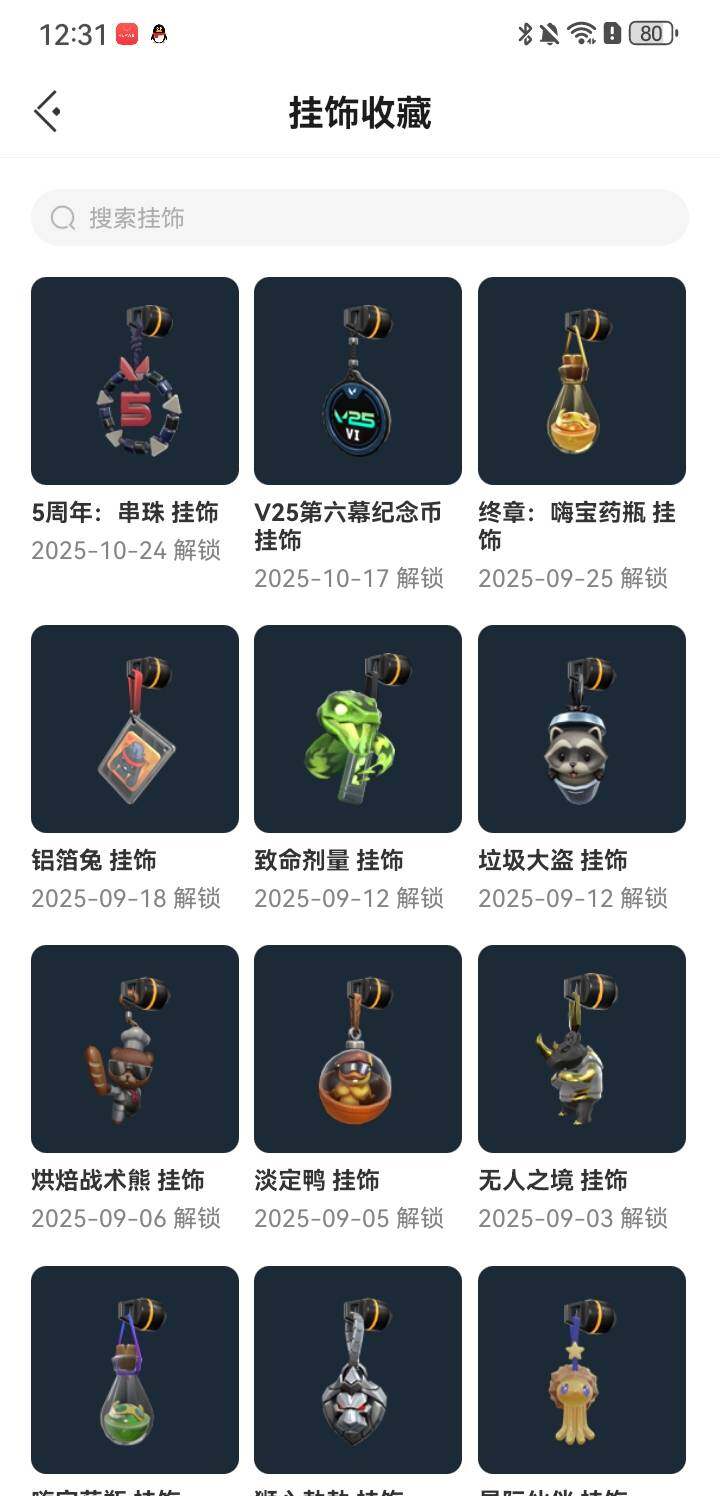This screenshot has width=720, height=1496.
Task: View the 终章:嗨宝药瓶 挂饰 item
Action: pos(582,381)
